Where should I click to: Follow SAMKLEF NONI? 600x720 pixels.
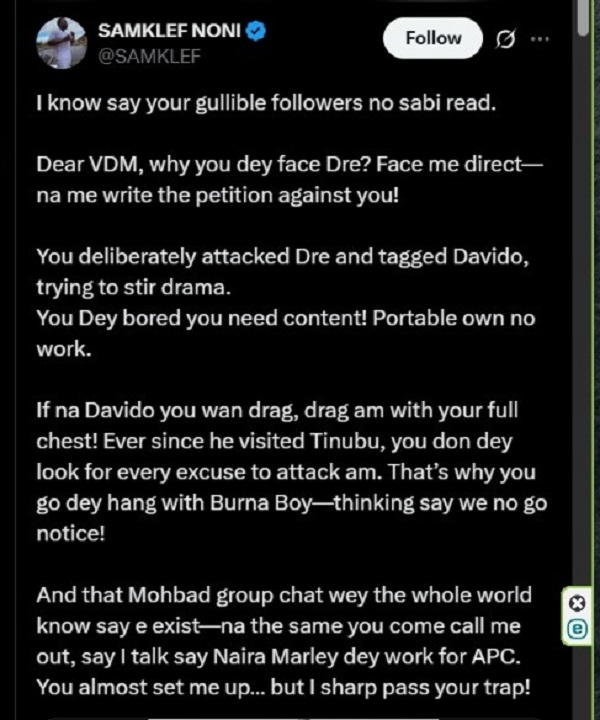(x=433, y=39)
